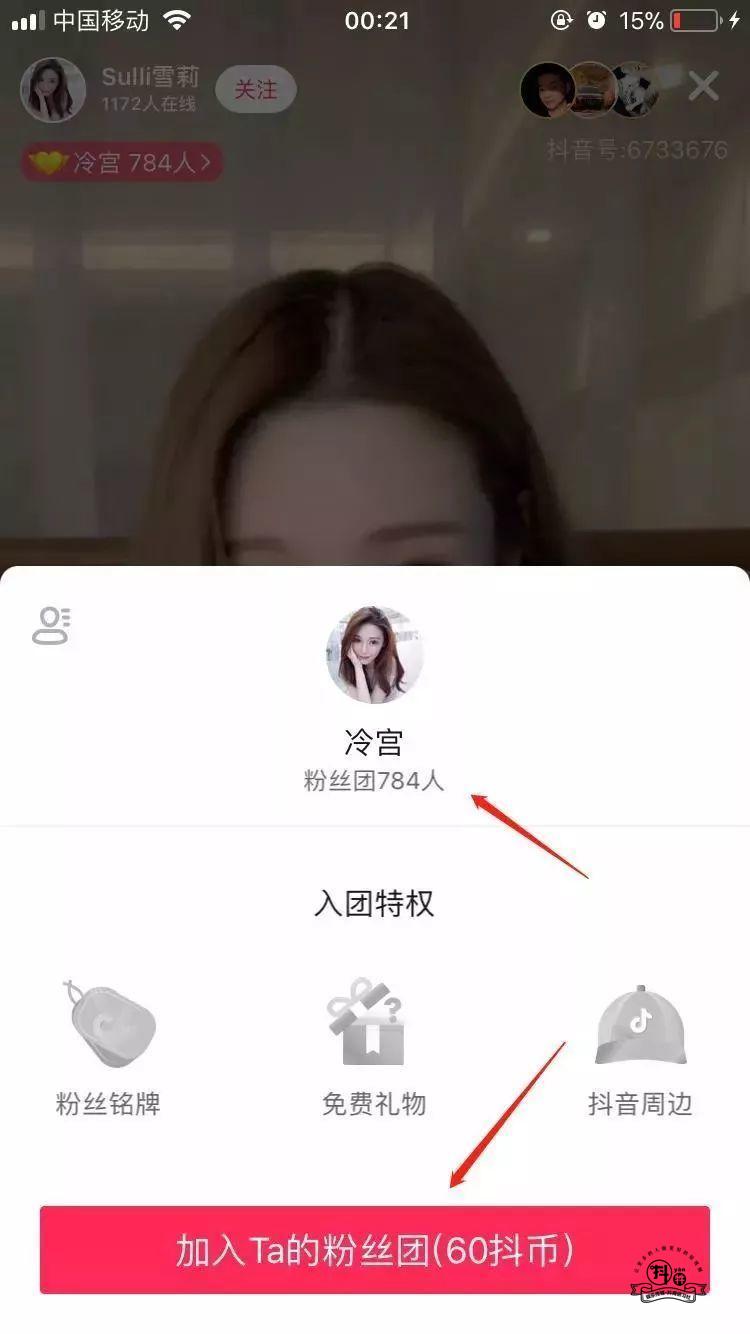
Task: Open the fan group member list icon
Action: pos(51,626)
